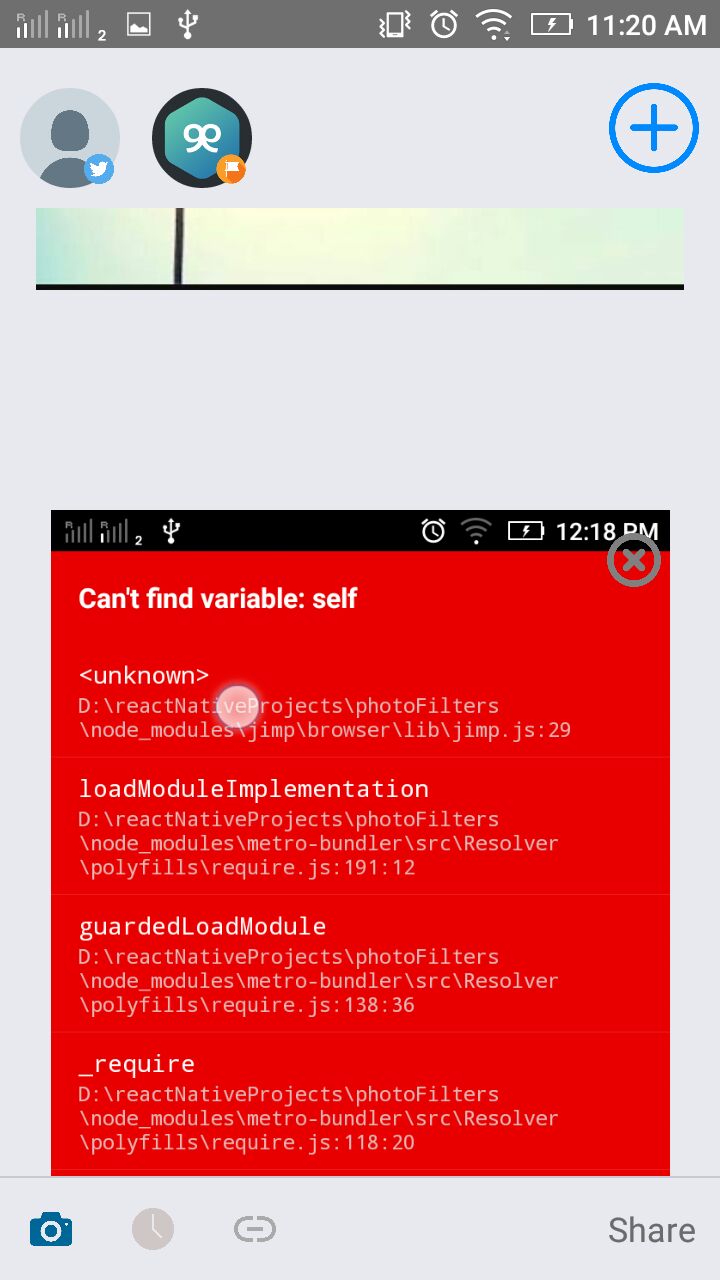Tap the Share button
The width and height of the screenshot is (720, 1280).
tap(651, 1230)
